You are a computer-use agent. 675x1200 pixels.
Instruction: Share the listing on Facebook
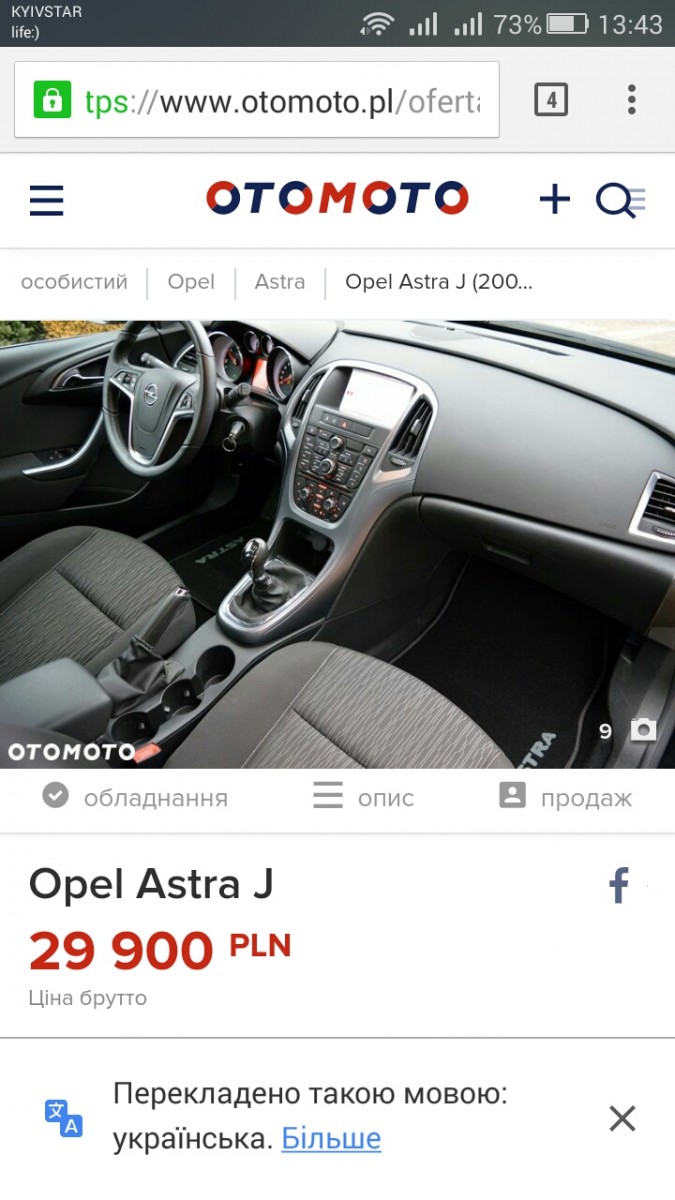point(619,885)
